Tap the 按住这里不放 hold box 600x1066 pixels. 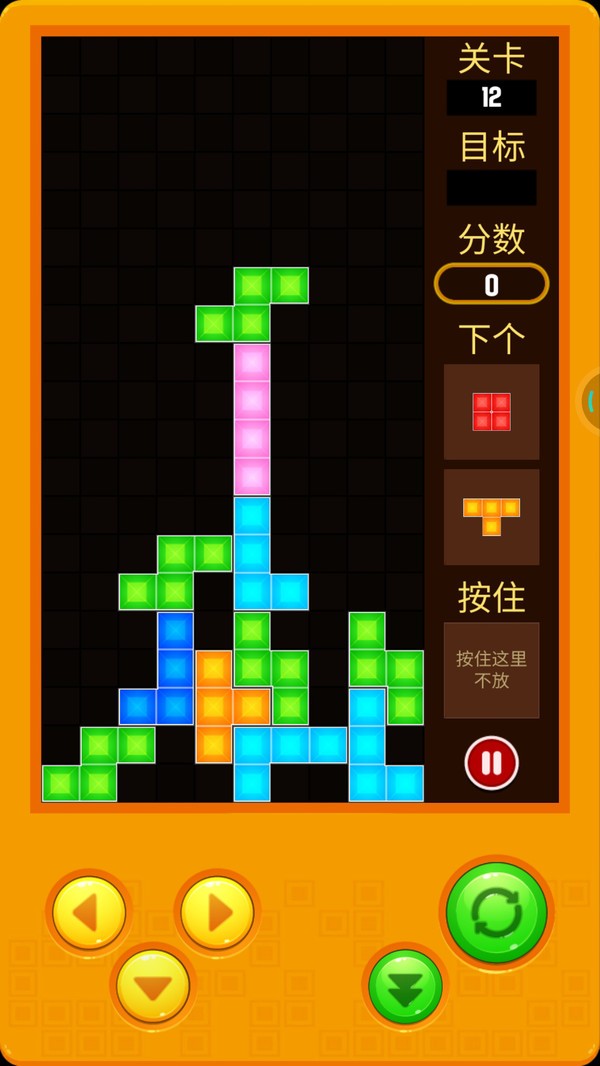click(x=491, y=670)
